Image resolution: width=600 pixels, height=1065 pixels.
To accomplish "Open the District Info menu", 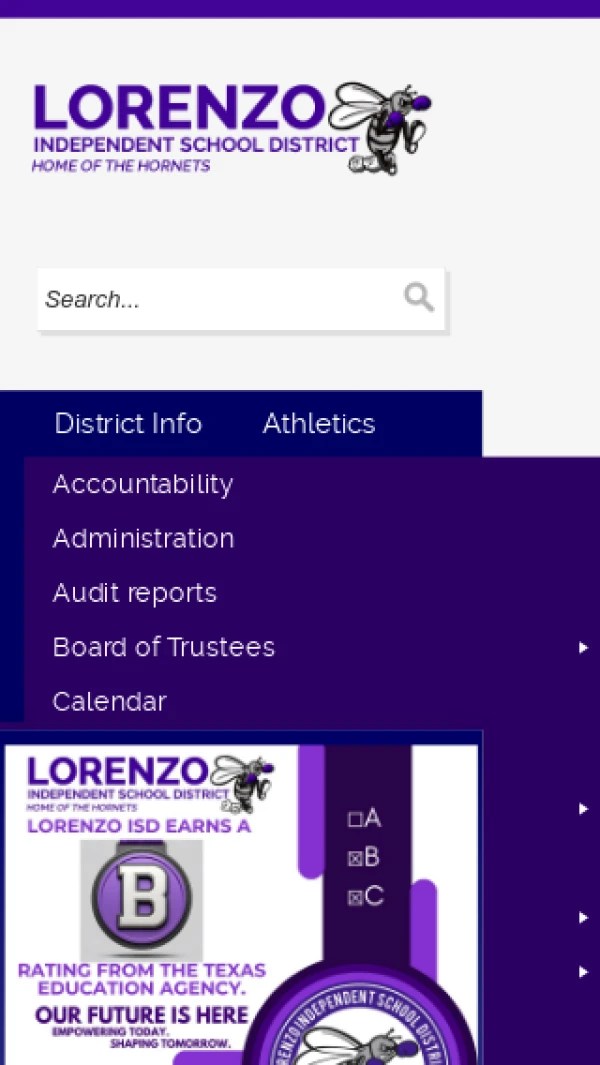I will coord(128,424).
